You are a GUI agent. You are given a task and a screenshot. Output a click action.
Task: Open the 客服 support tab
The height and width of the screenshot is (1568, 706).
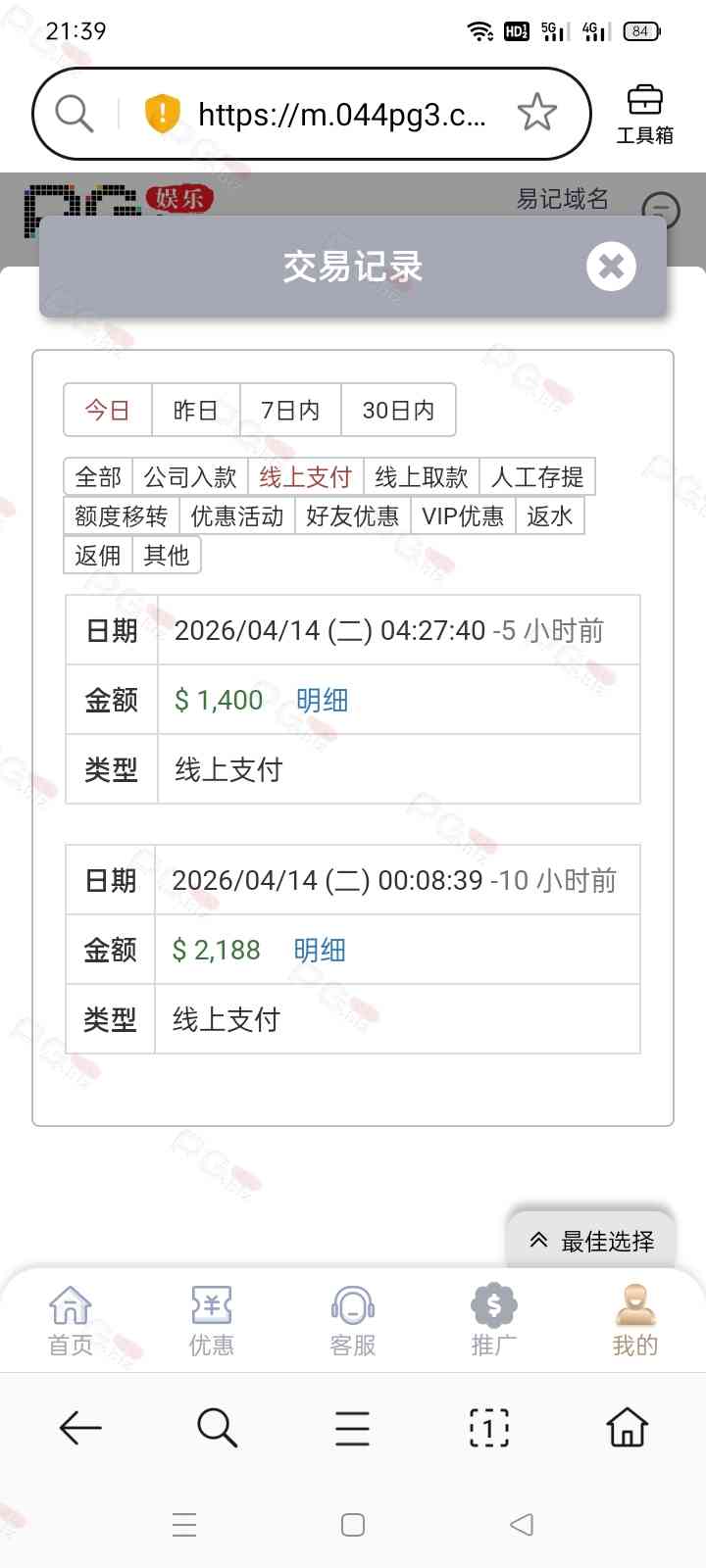pyautogui.click(x=353, y=1320)
